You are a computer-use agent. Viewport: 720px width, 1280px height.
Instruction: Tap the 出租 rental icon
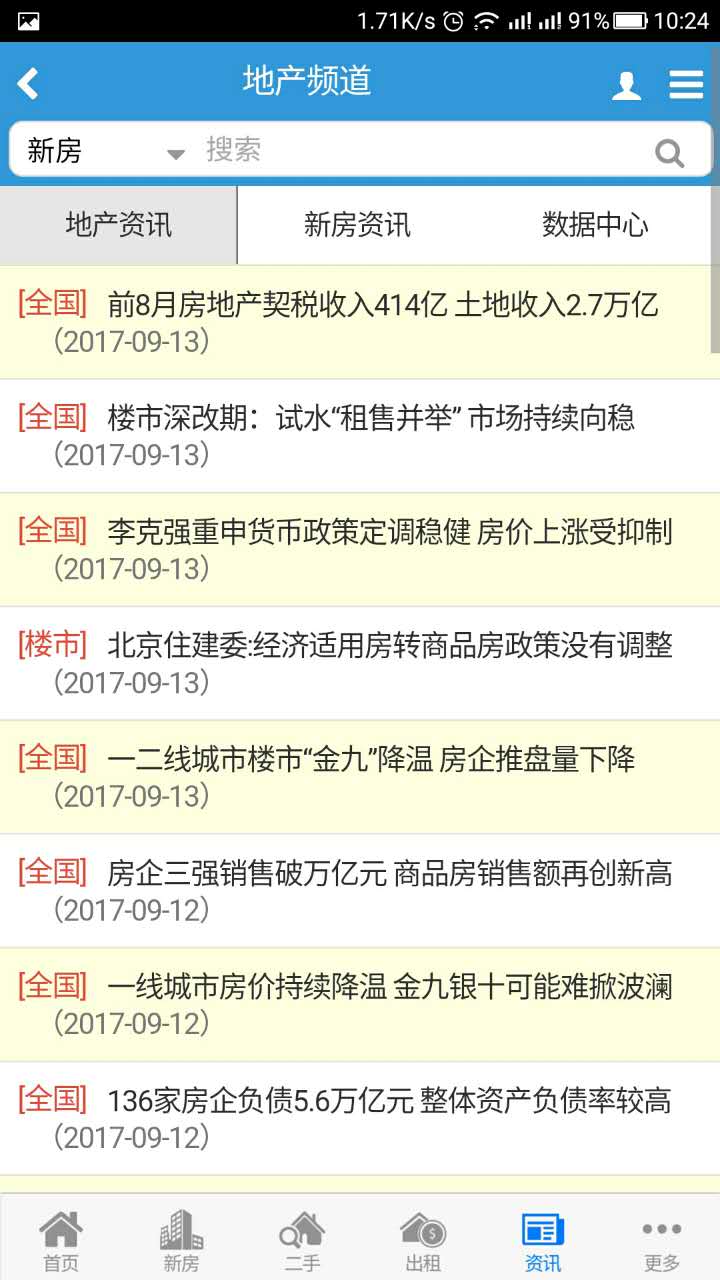(x=421, y=1237)
